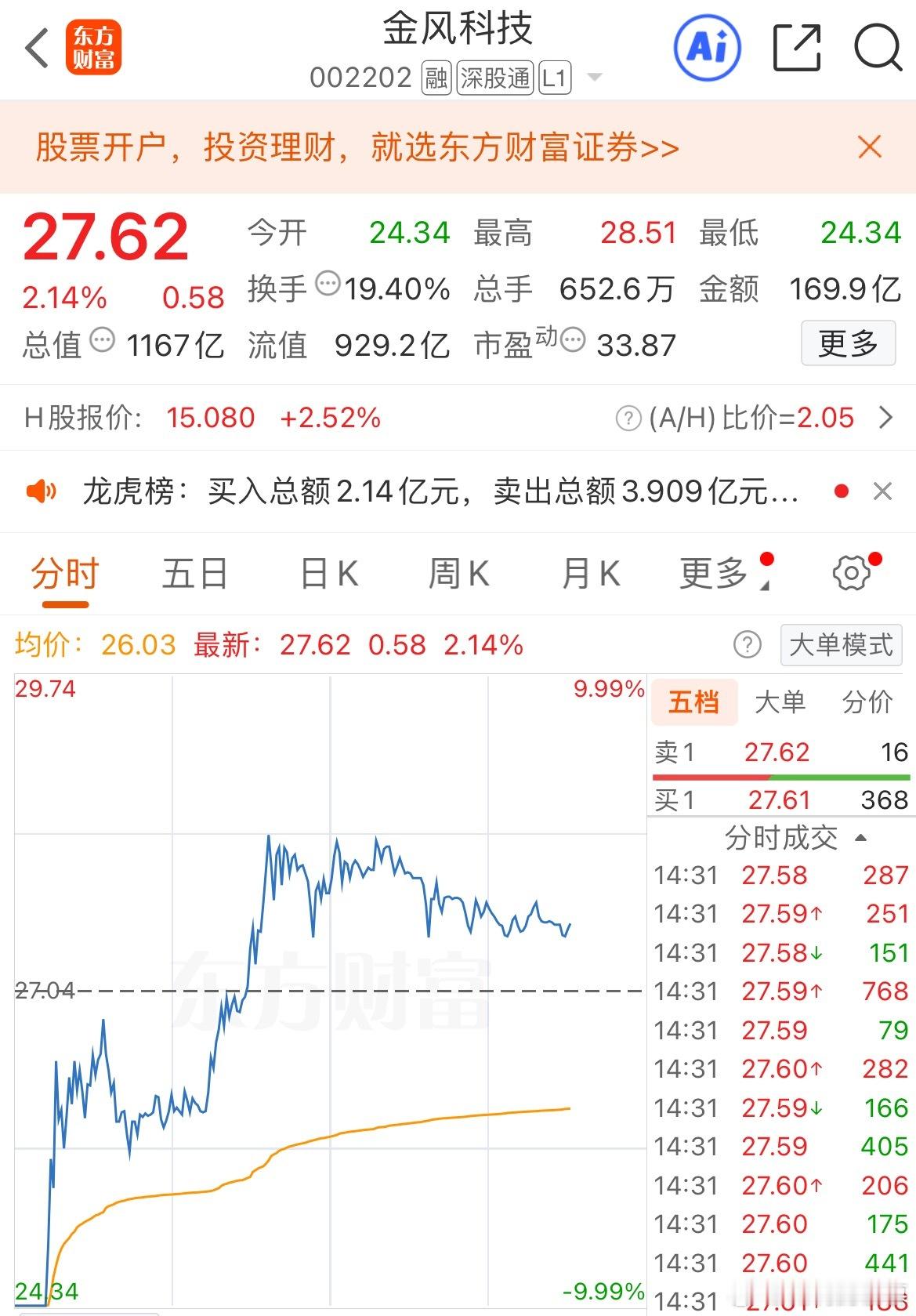Viewport: 916px width, 1316px height.
Task: Expand the stock code dropdown arrow
Action: click(x=595, y=78)
